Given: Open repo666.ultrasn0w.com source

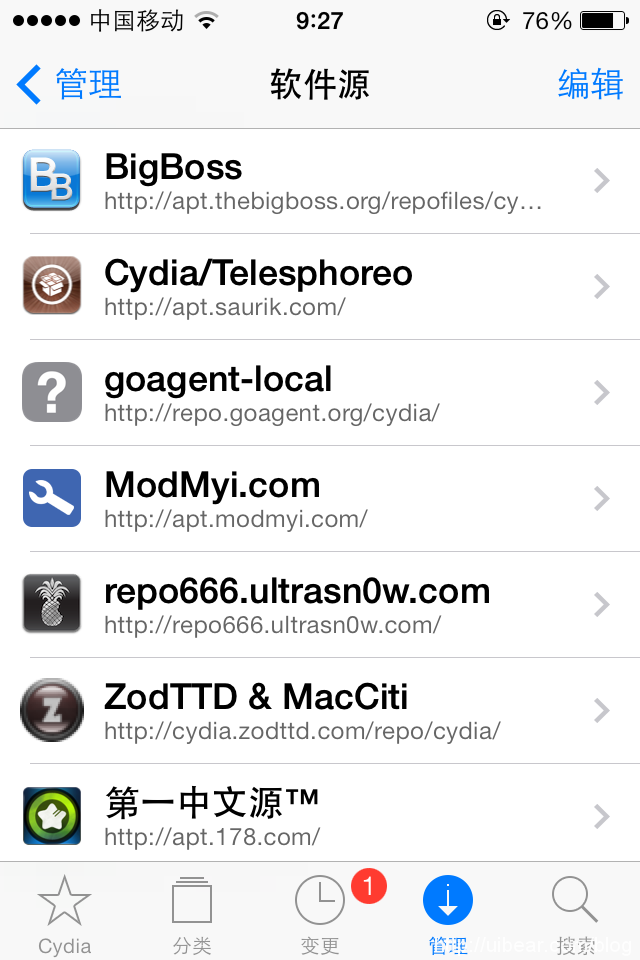Looking at the screenshot, I should pyautogui.click(x=320, y=605).
